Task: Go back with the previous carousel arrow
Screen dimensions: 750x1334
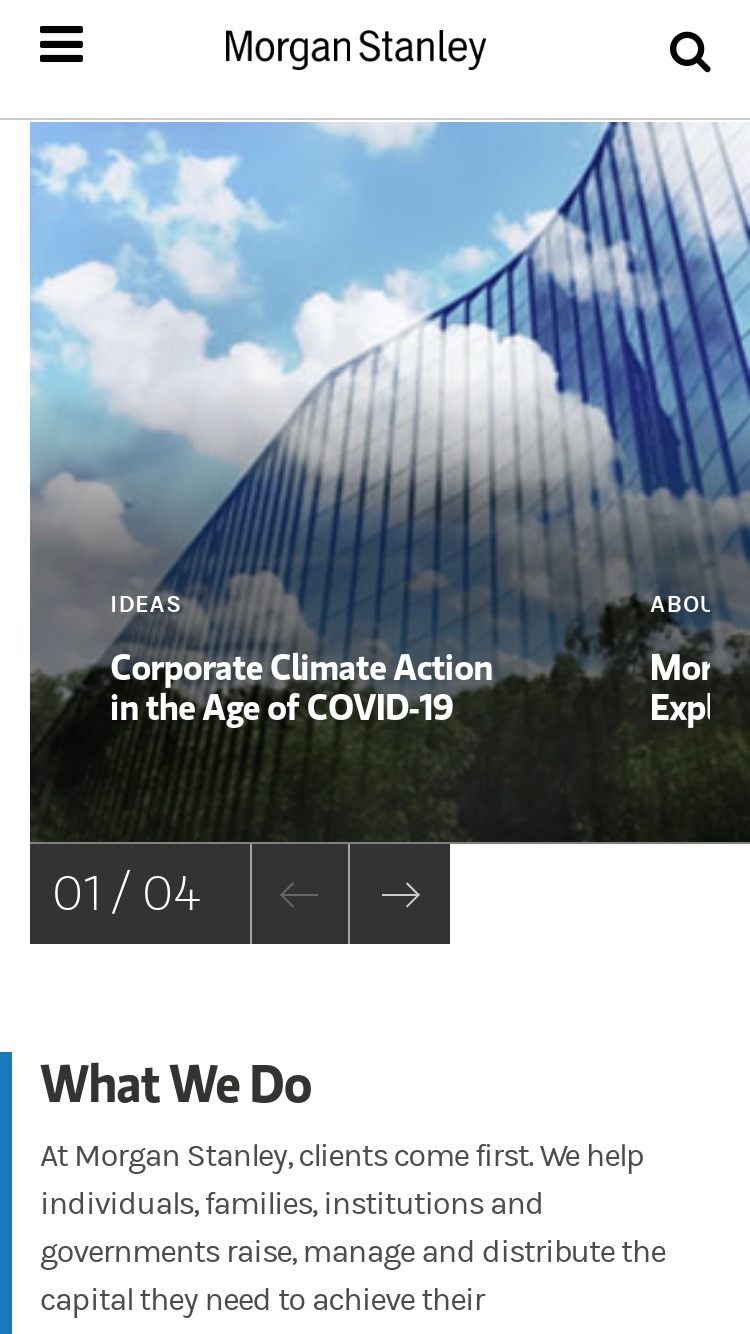Action: [x=300, y=894]
